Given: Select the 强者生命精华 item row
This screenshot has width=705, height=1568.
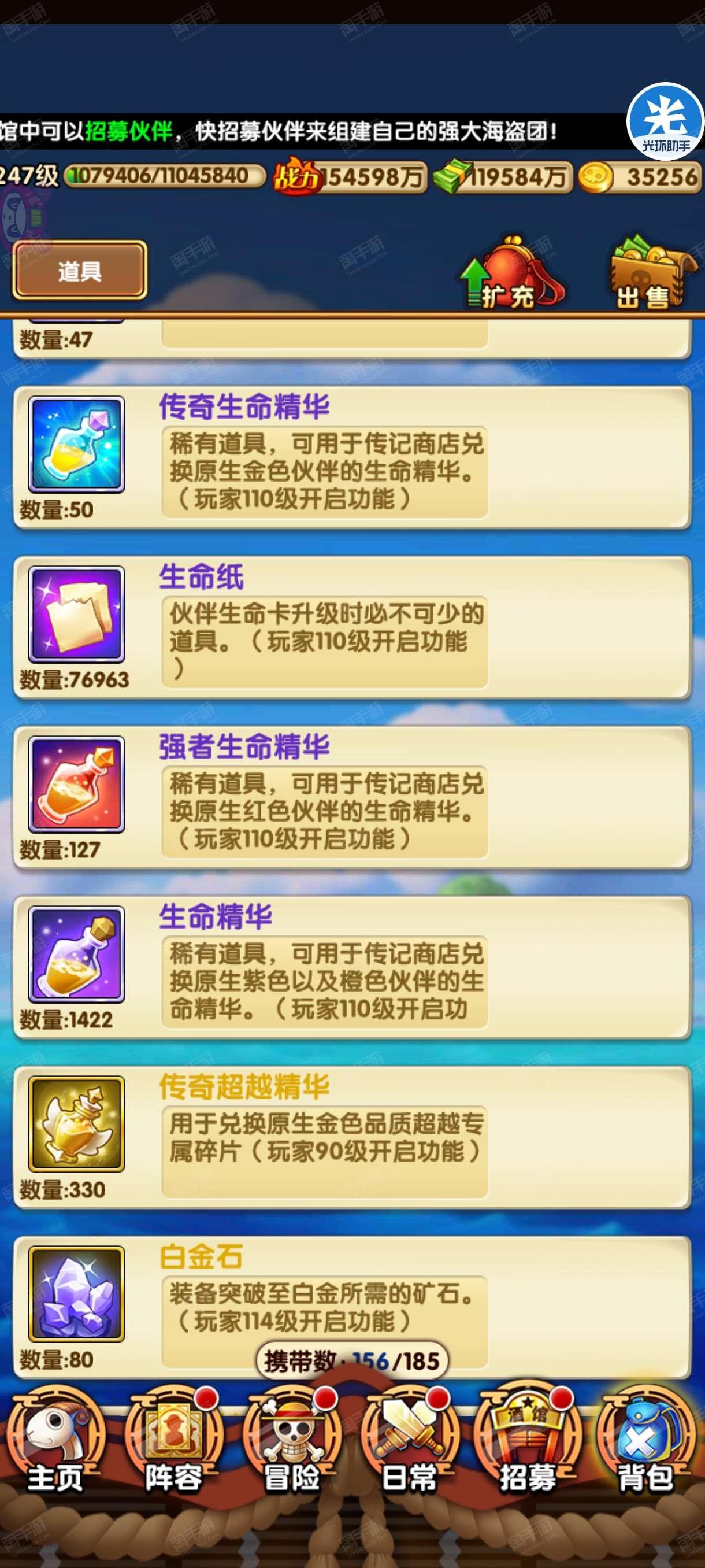Looking at the screenshot, I should (351, 797).
